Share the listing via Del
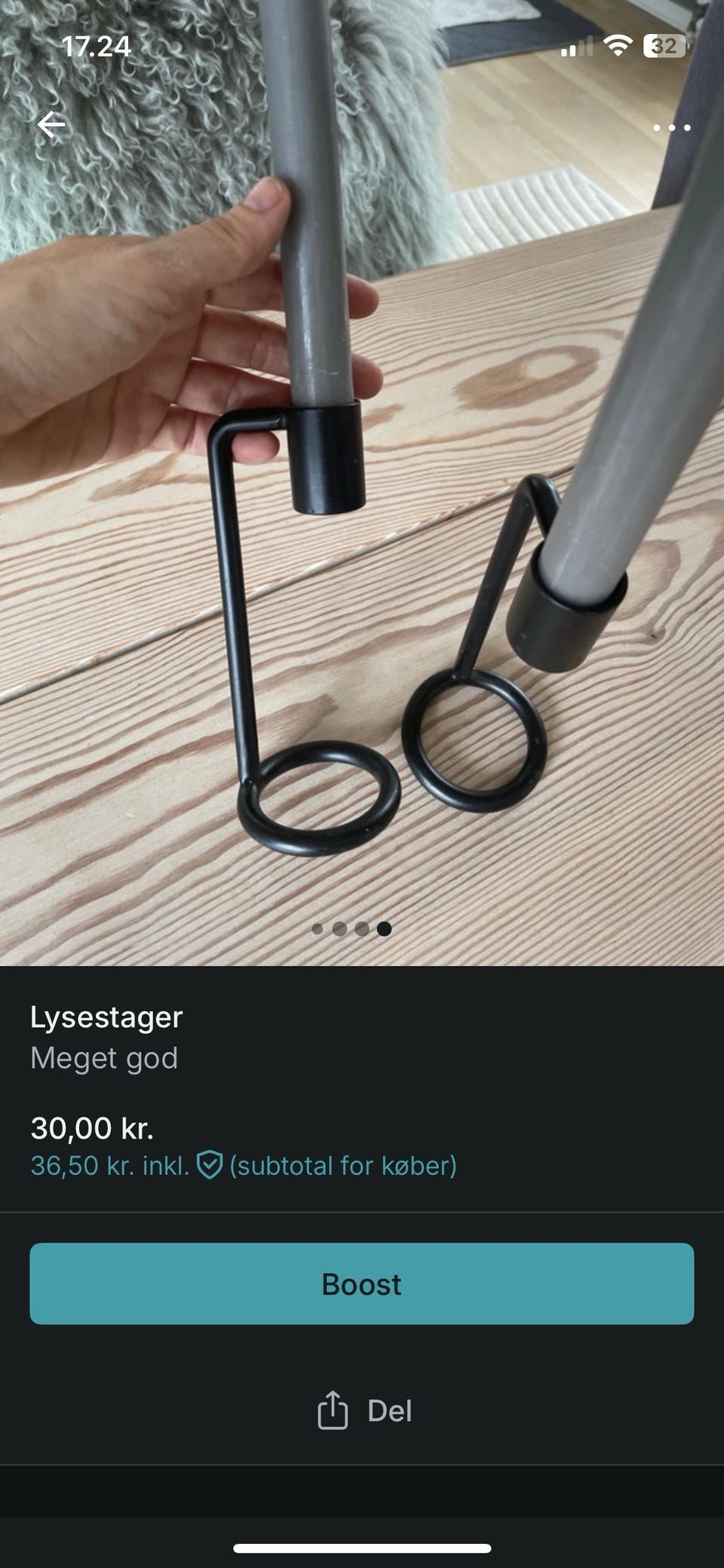 click(x=364, y=1410)
